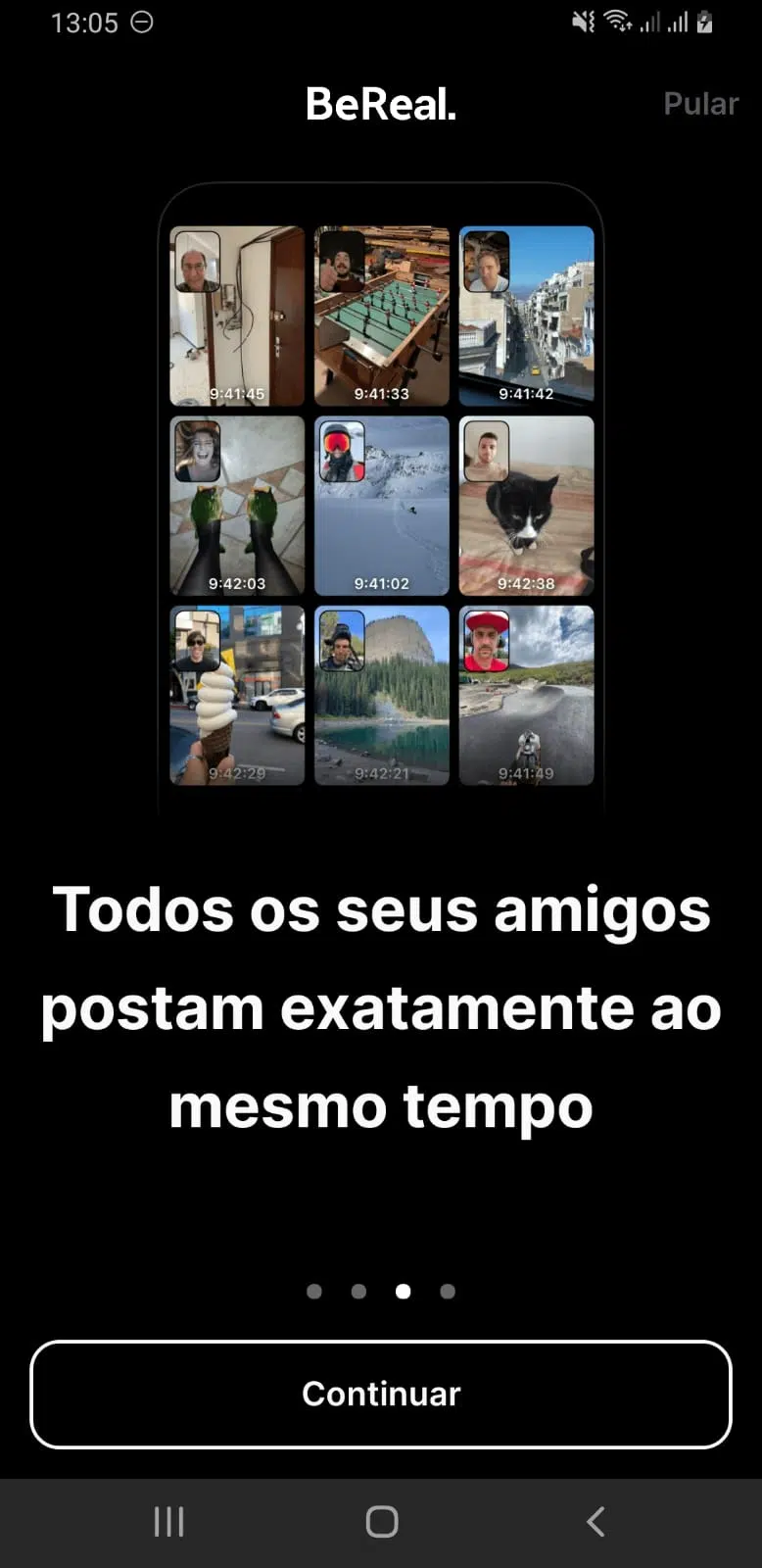The image size is (762, 1568).
Task: Select the first page indicator dot
Action: point(314,1291)
